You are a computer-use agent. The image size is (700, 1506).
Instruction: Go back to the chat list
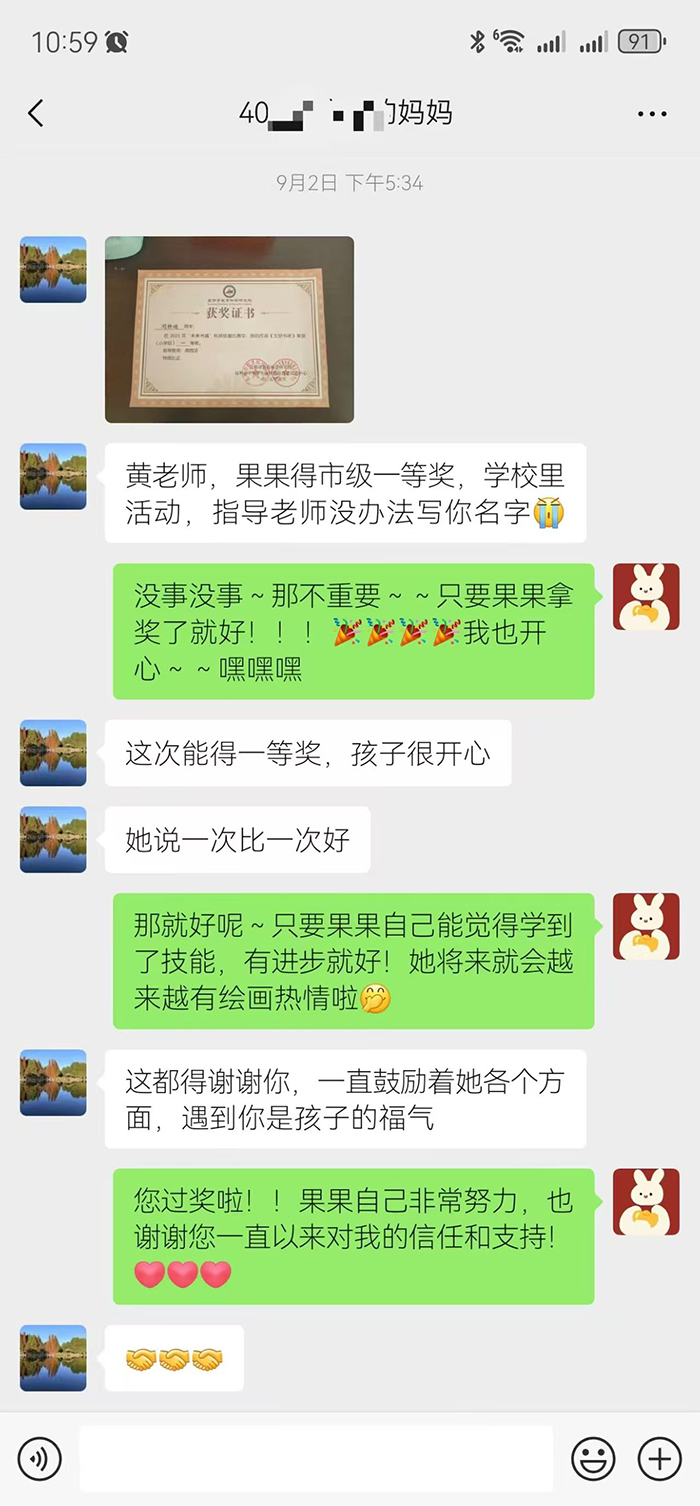click(x=36, y=113)
